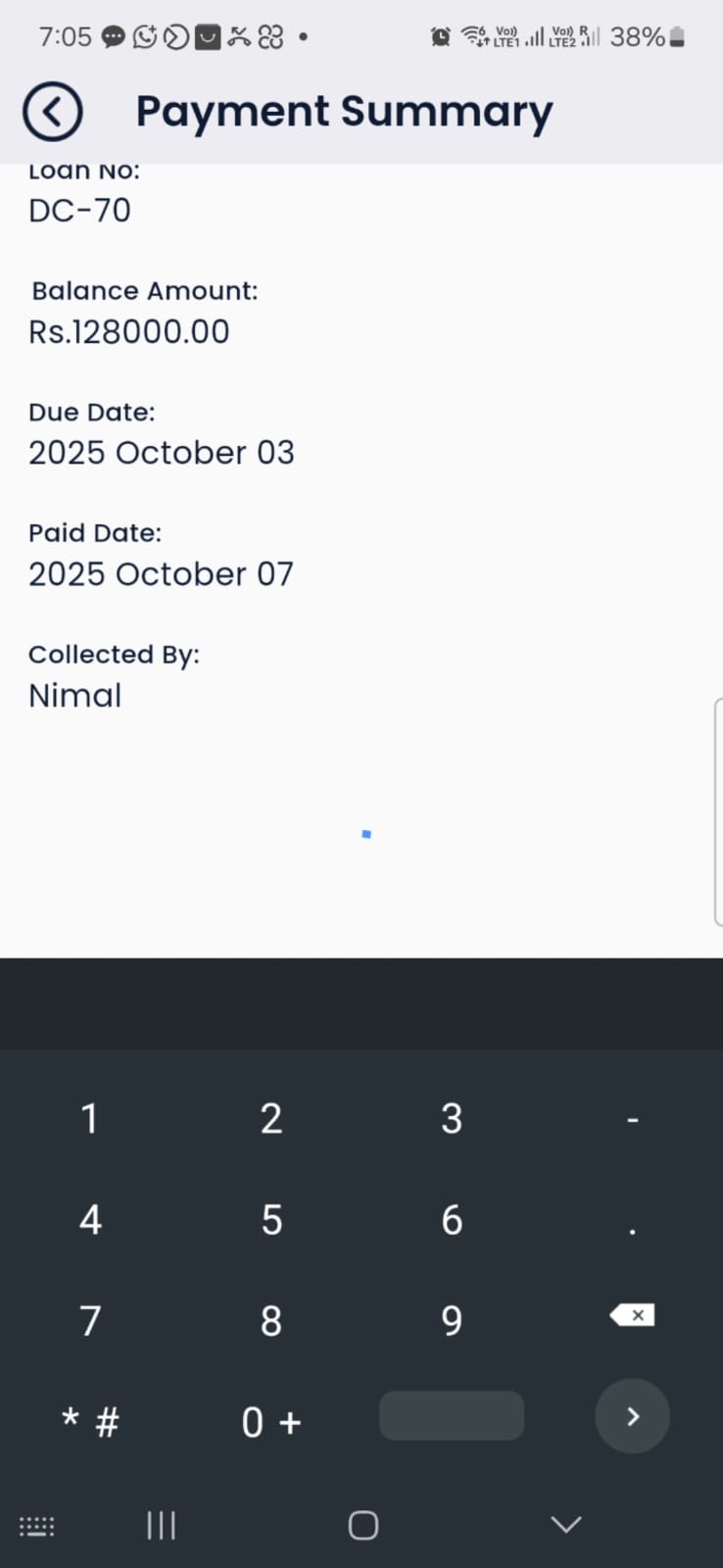The image size is (723, 1568).
Task: Go back from Payment Summary
Action: tap(52, 112)
